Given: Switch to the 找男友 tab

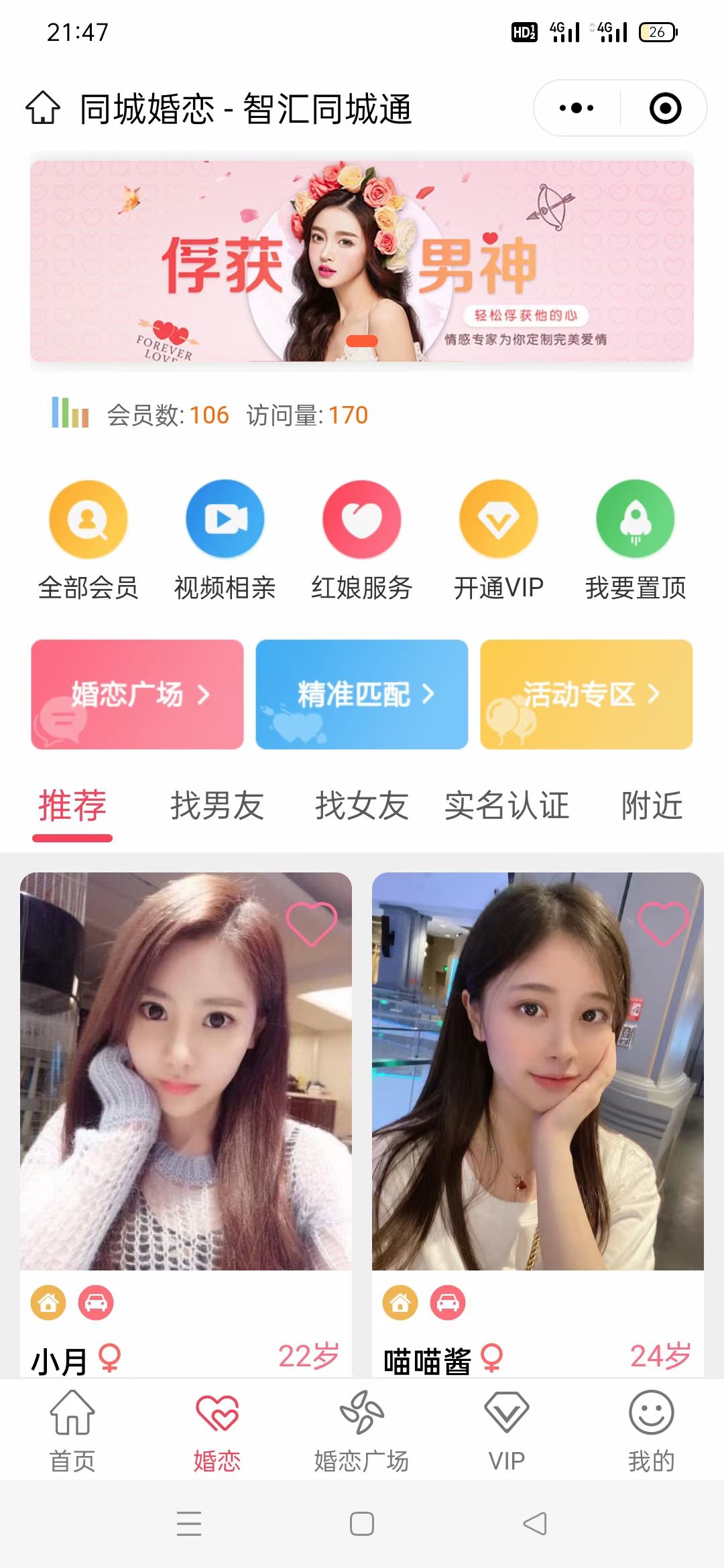Looking at the screenshot, I should click(x=217, y=805).
